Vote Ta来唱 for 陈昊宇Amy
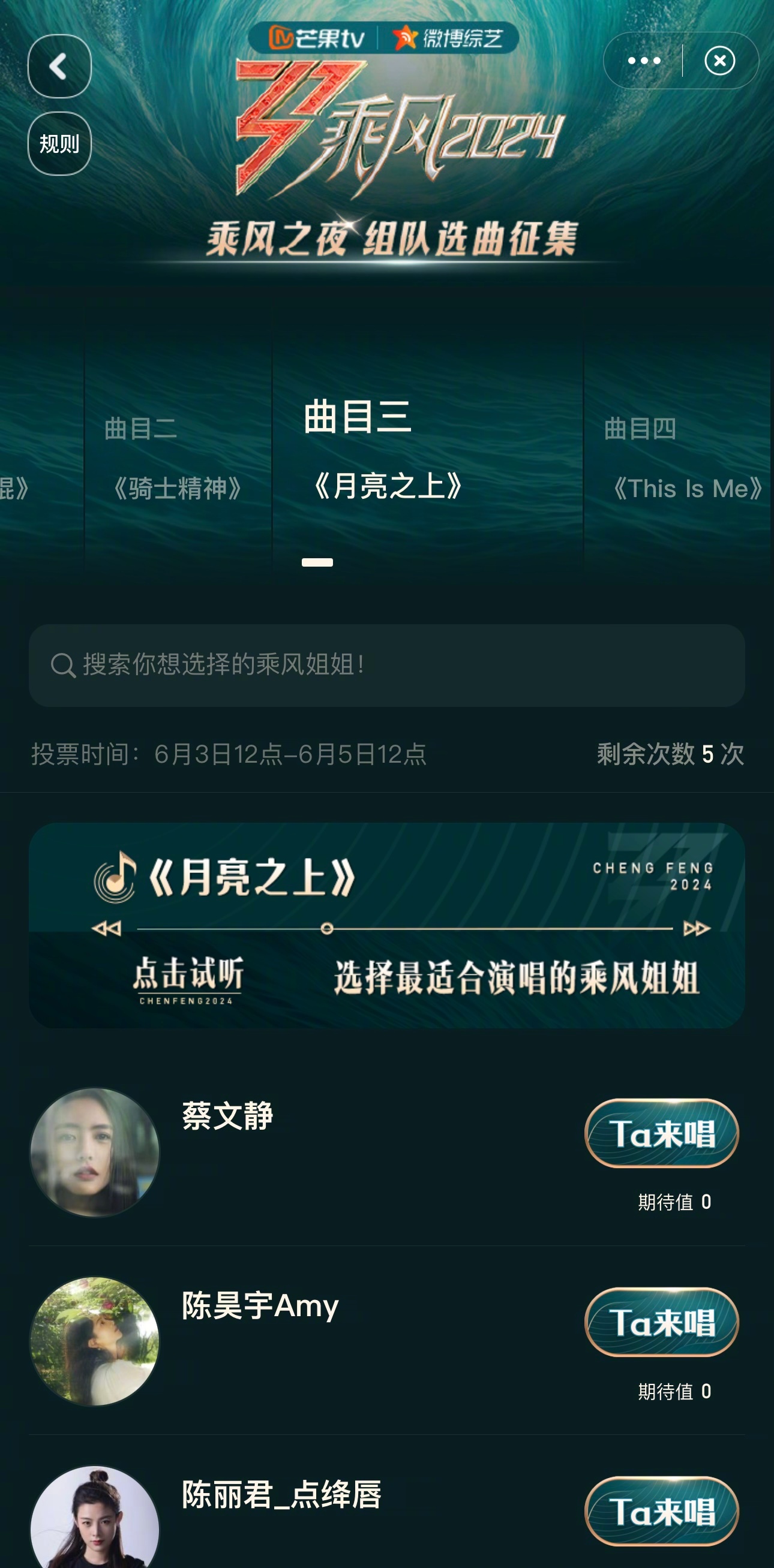Image resolution: width=774 pixels, height=1568 pixels. pos(662,1322)
